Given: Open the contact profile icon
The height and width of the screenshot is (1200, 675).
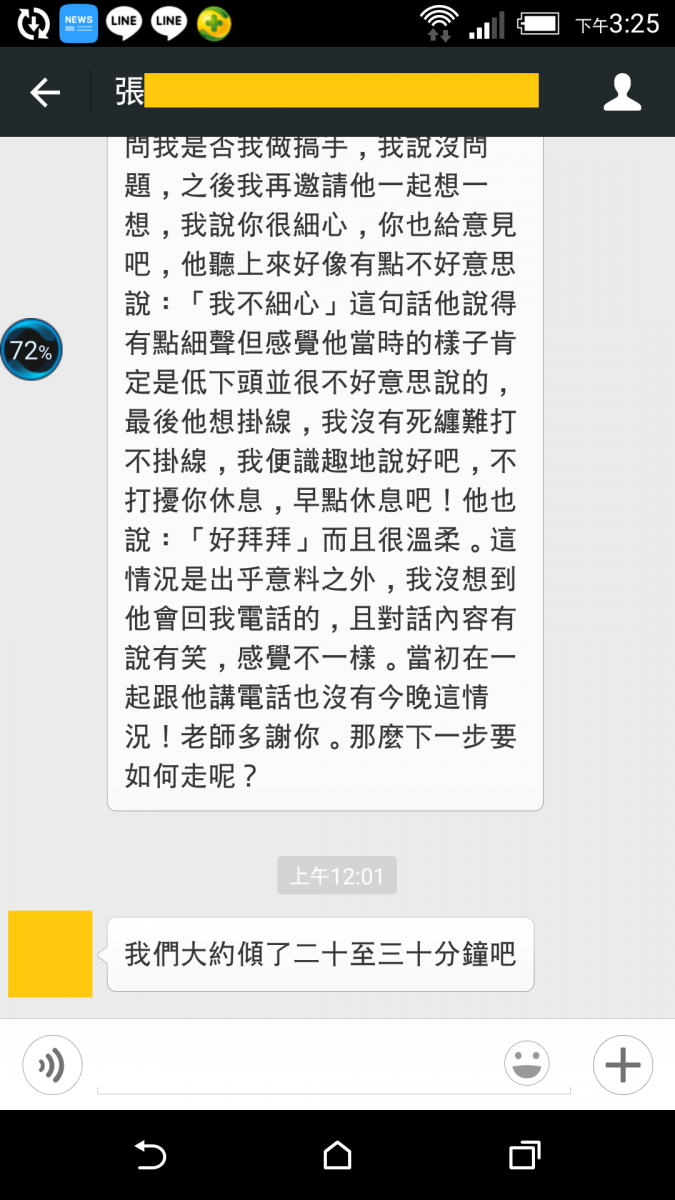Looking at the screenshot, I should 622,92.
